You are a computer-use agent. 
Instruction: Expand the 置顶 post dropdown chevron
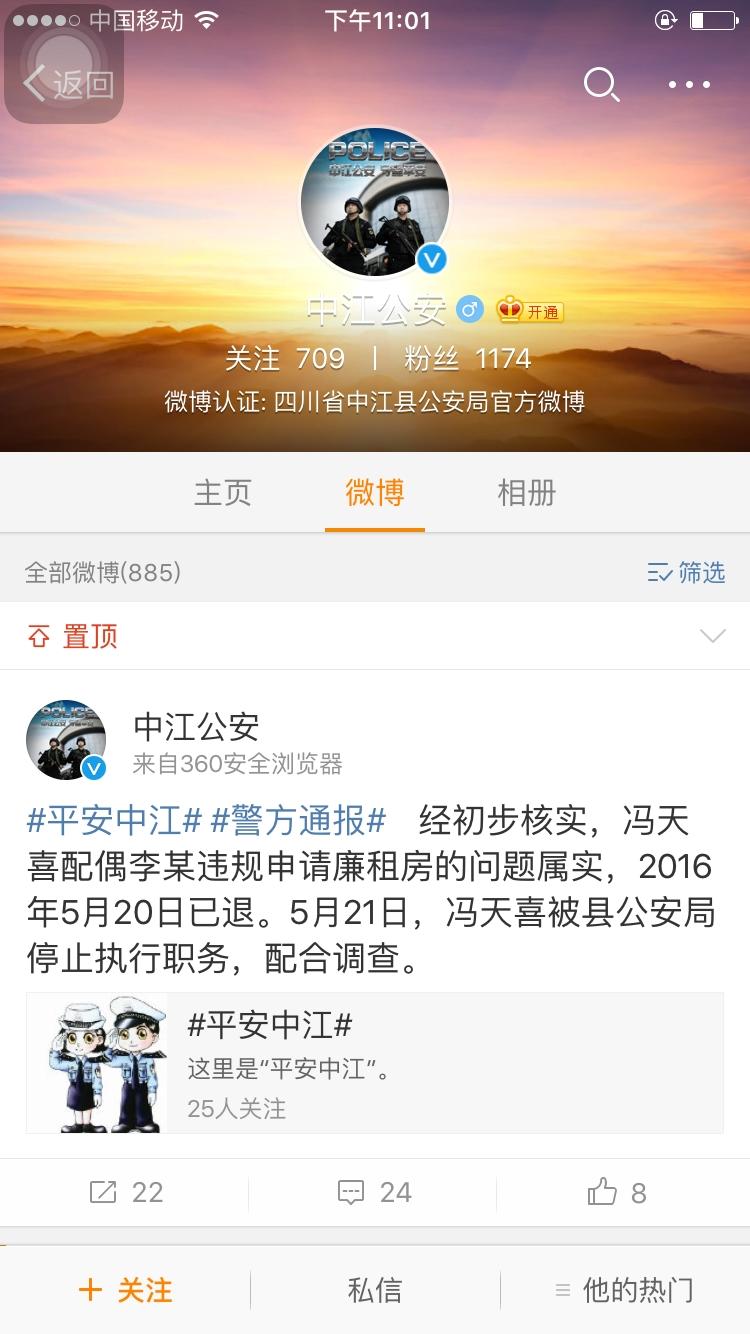coord(712,636)
